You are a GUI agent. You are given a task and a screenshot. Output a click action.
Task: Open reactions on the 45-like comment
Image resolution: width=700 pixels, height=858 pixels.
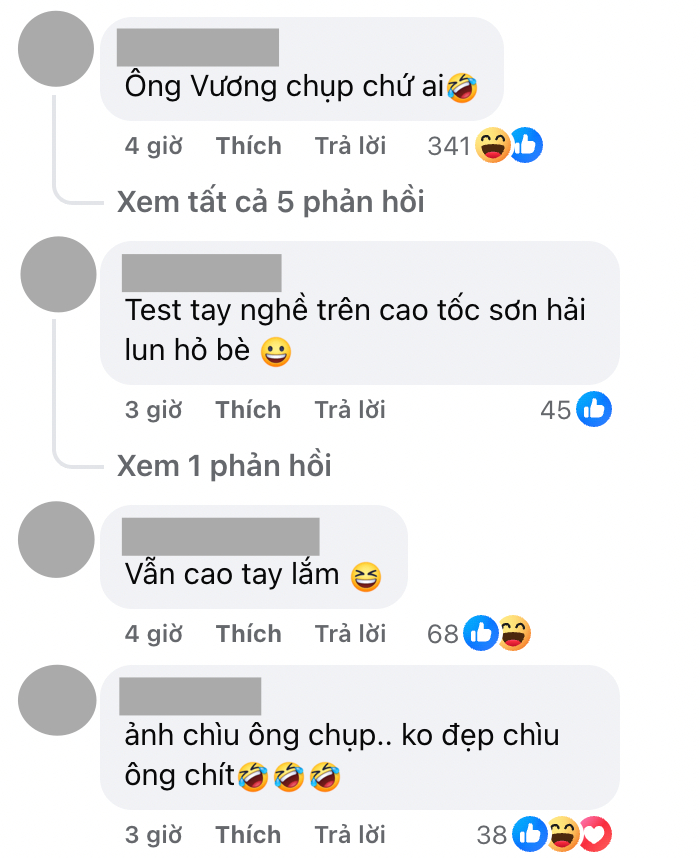pyautogui.click(x=576, y=410)
